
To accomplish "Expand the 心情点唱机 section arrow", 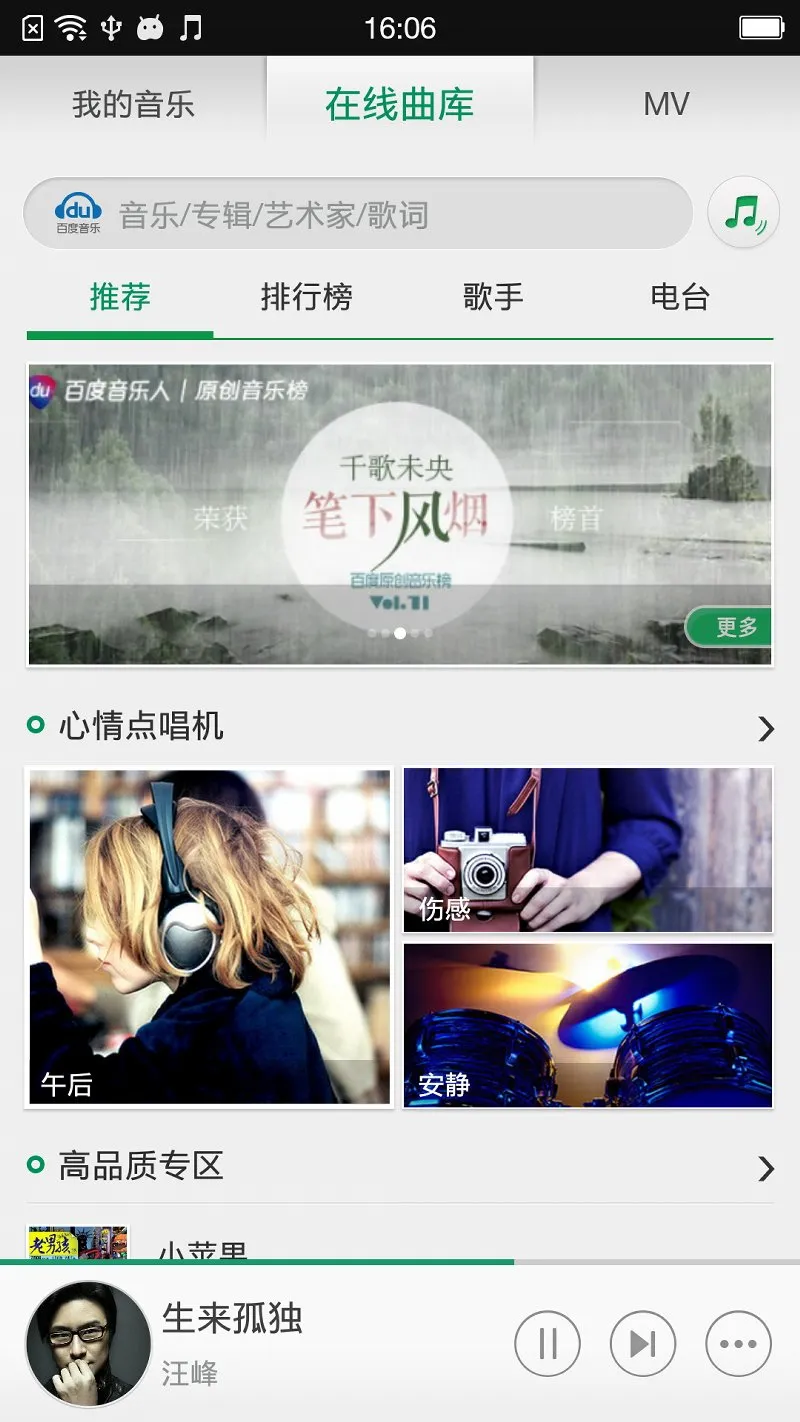I will (765, 729).
